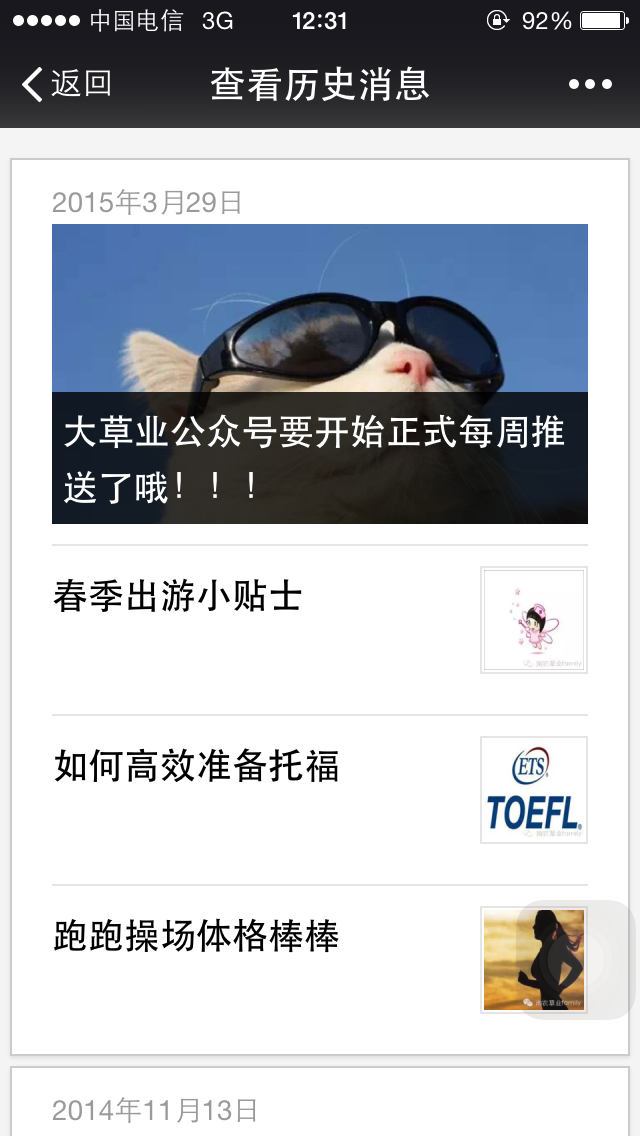This screenshot has height=1136, width=640.
Task: Open the three-dot more options menu
Action: click(590, 84)
